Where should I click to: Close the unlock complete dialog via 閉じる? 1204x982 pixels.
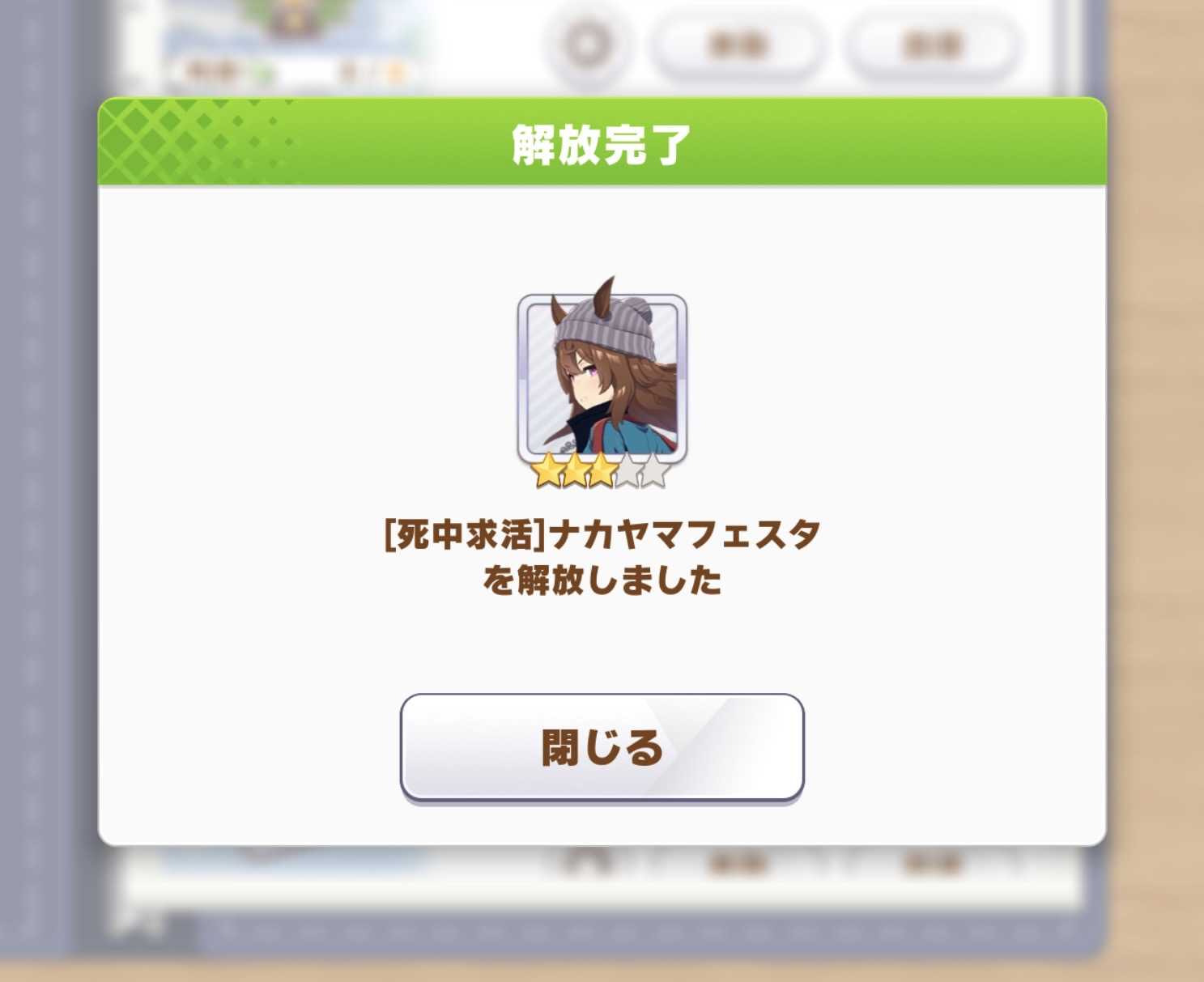click(602, 746)
